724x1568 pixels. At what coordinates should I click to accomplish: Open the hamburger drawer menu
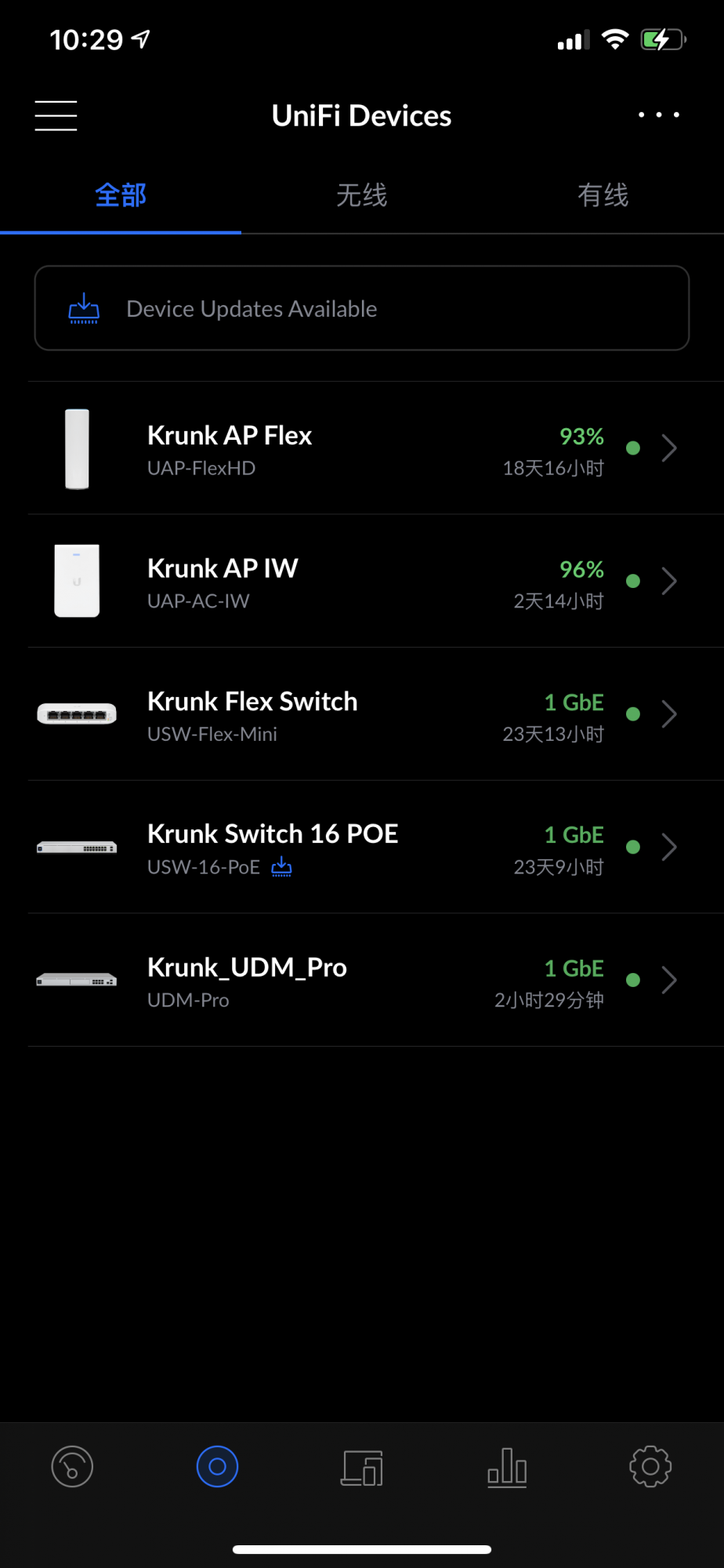click(56, 116)
